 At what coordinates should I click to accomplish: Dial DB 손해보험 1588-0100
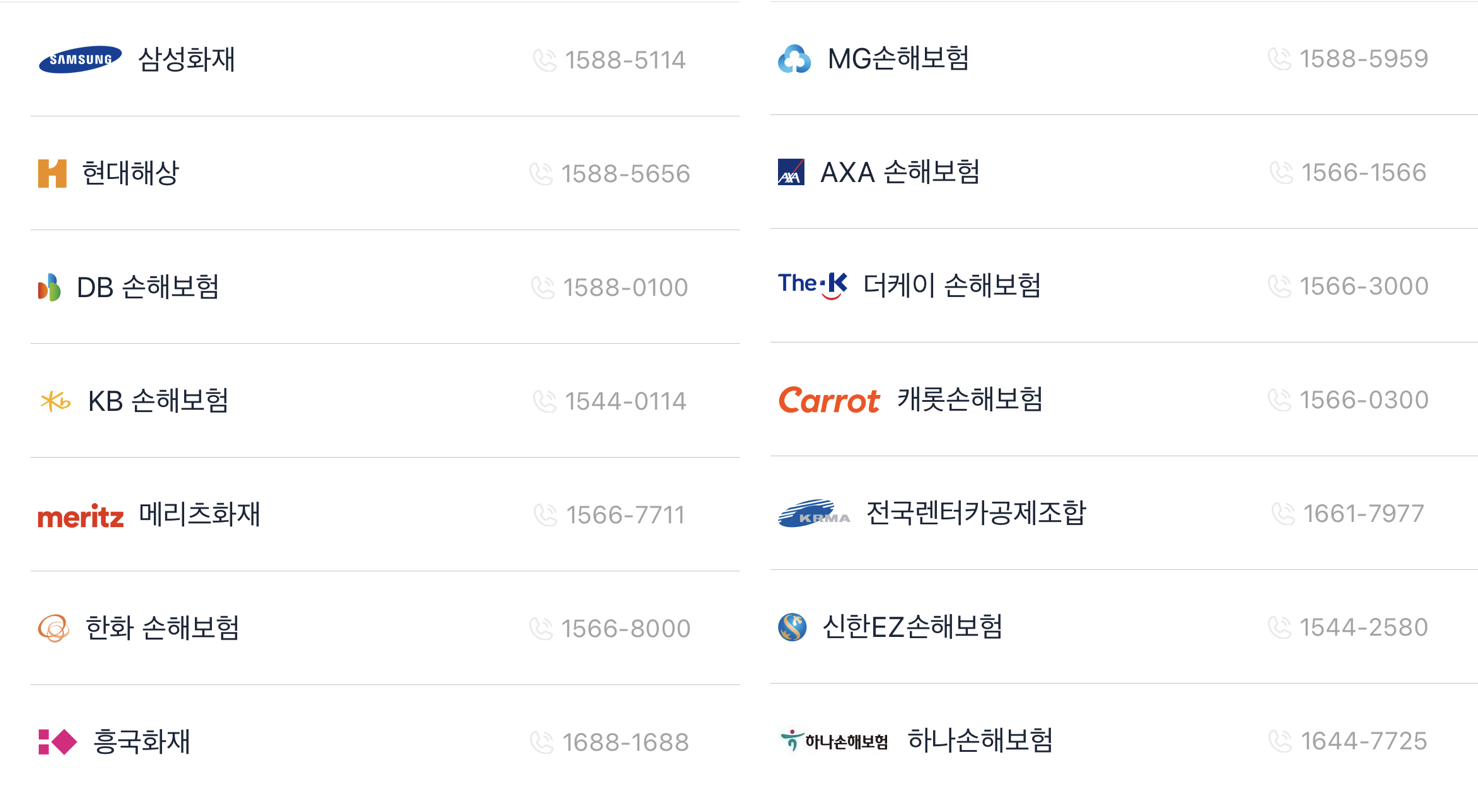coord(610,288)
